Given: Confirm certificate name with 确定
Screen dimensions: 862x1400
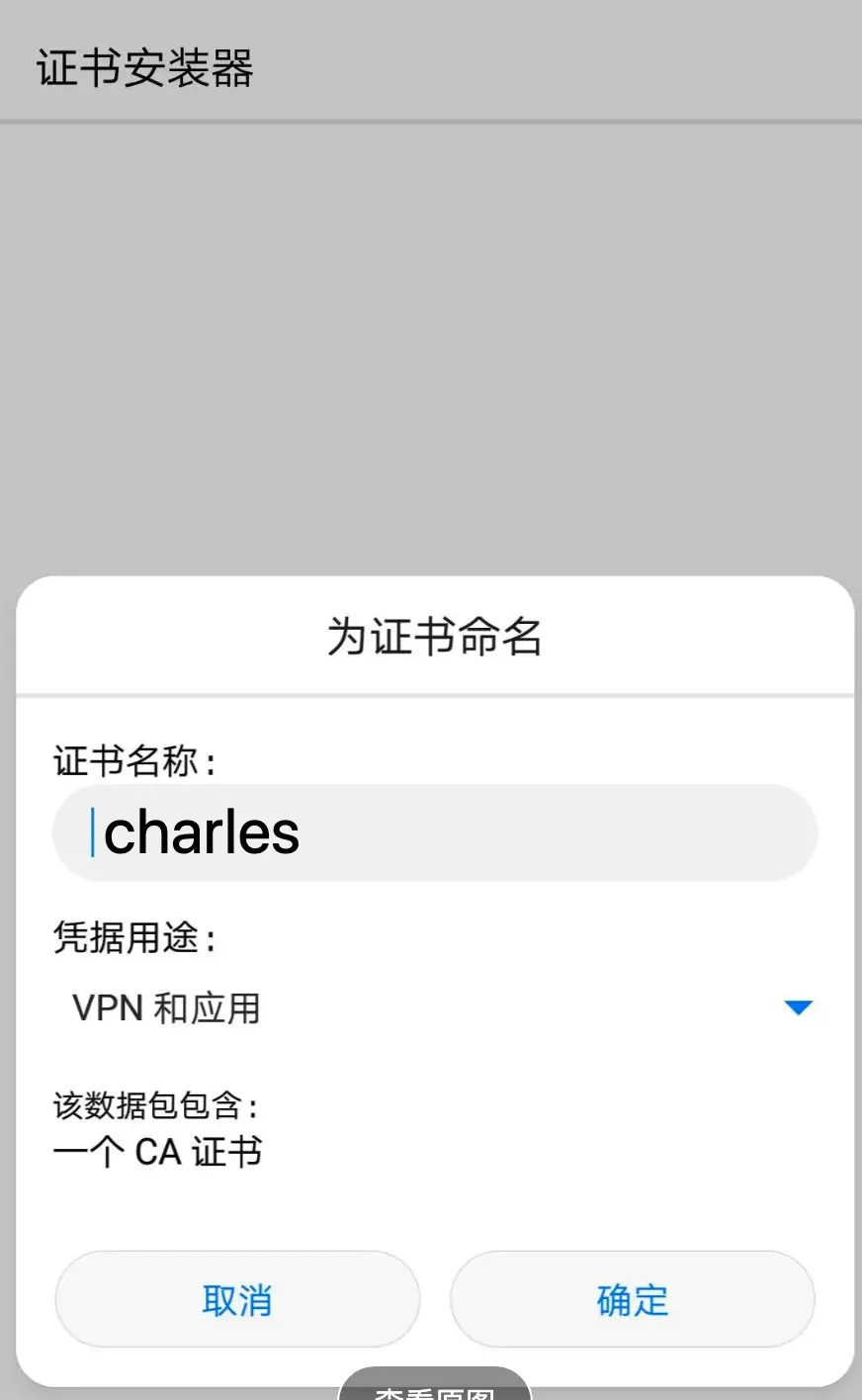Looking at the screenshot, I should pyautogui.click(x=633, y=1299).
